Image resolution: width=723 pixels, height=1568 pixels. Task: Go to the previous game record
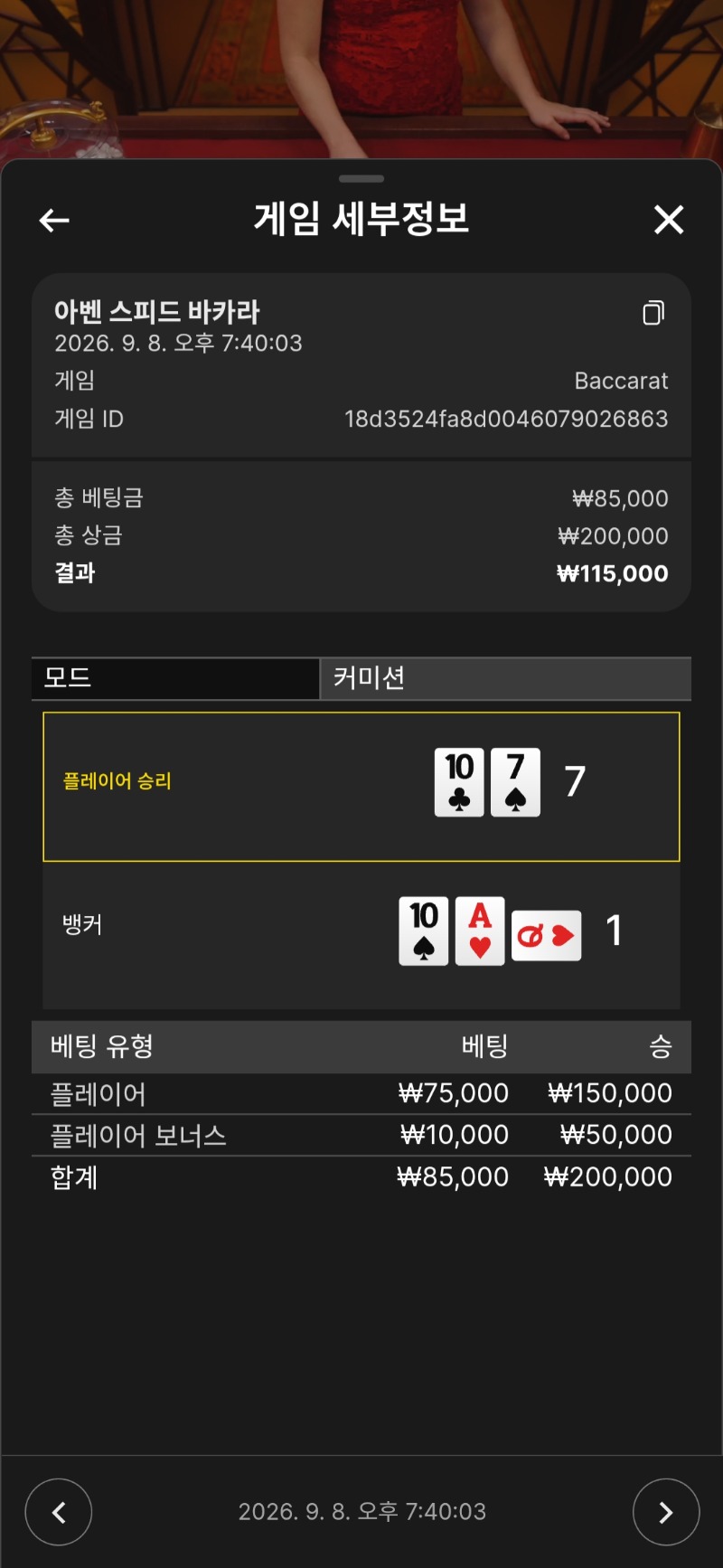tap(59, 1512)
